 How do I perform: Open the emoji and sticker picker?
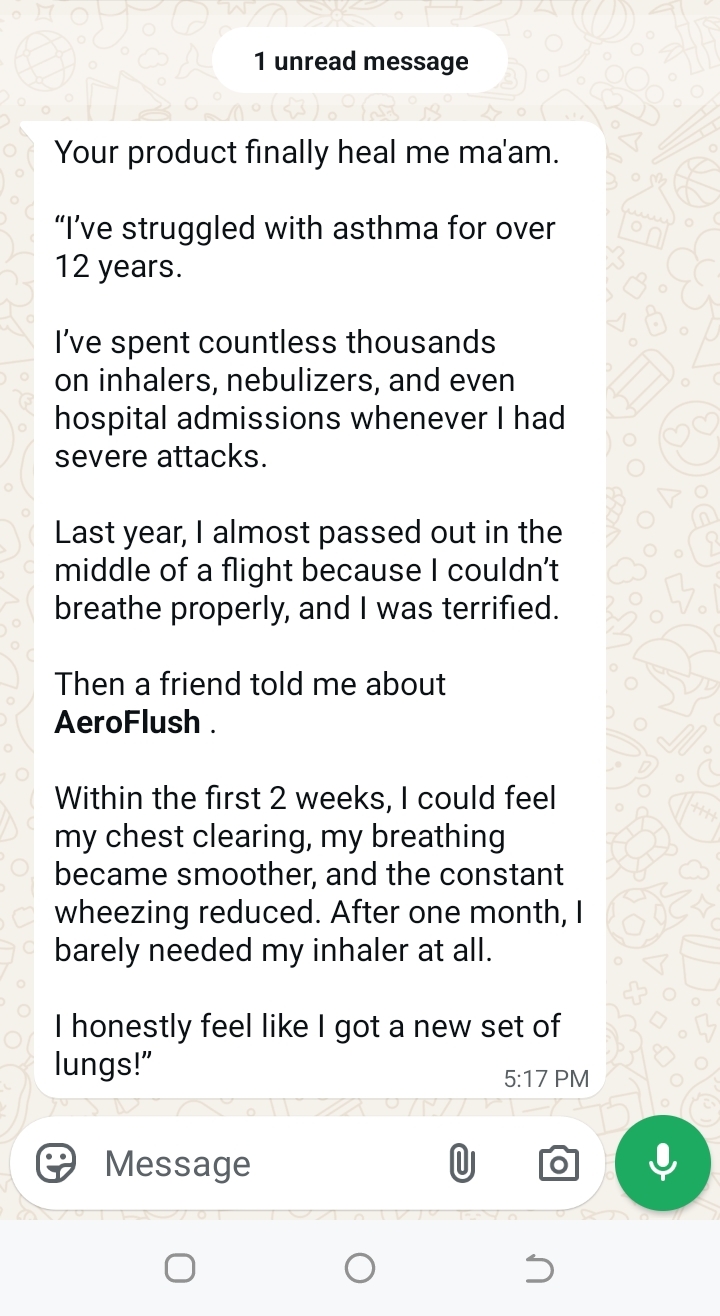pos(56,1163)
